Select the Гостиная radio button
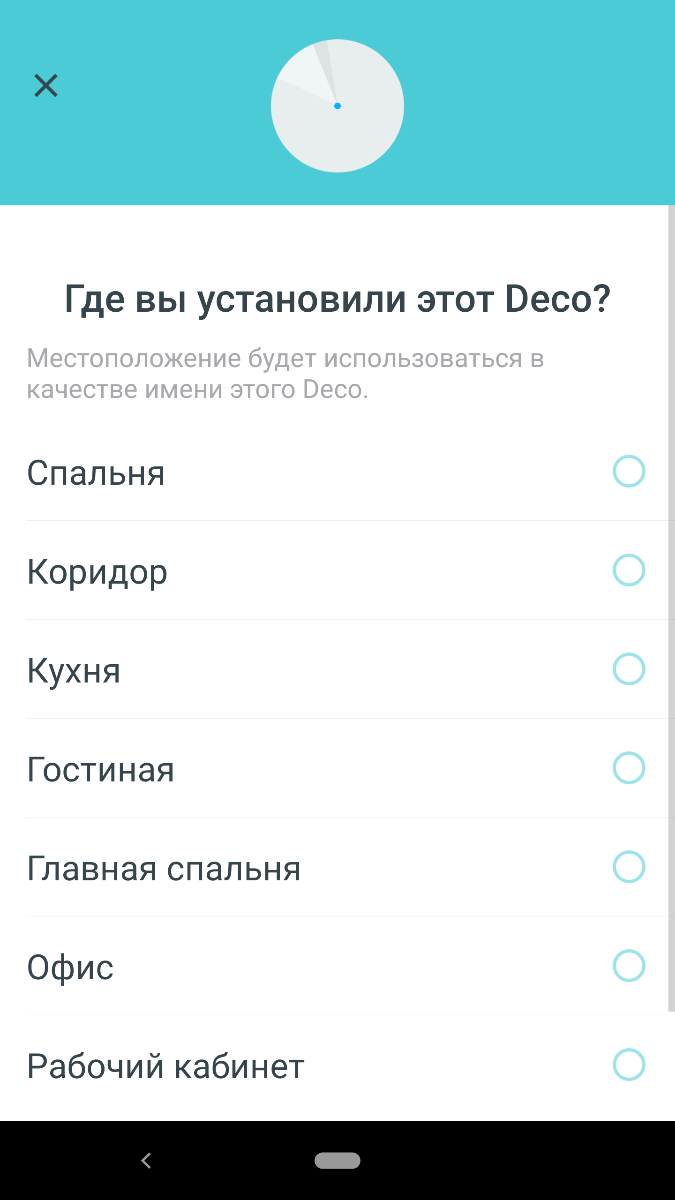675x1200 pixels. tap(629, 768)
